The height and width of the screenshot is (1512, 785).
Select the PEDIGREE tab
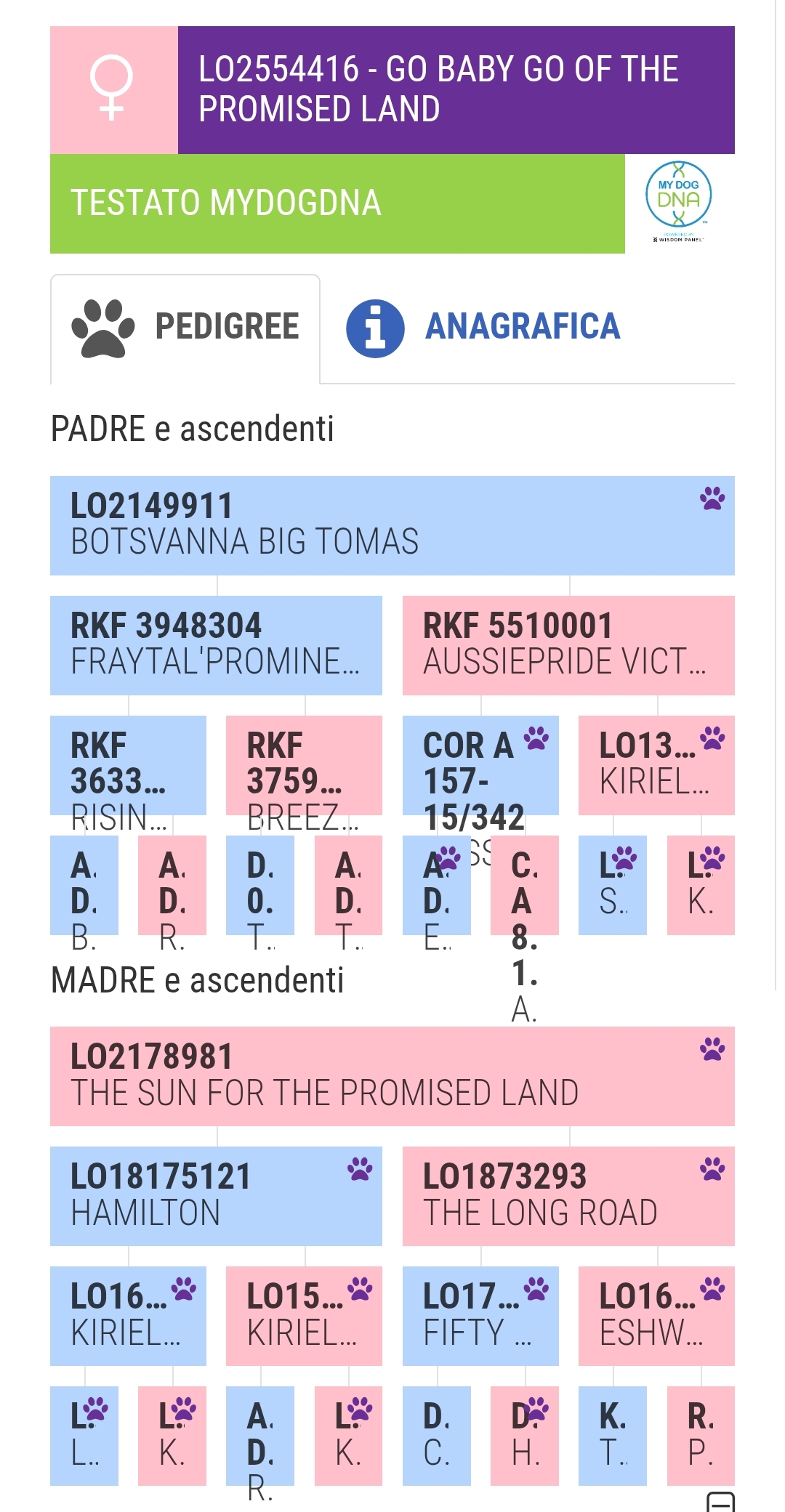point(185,328)
